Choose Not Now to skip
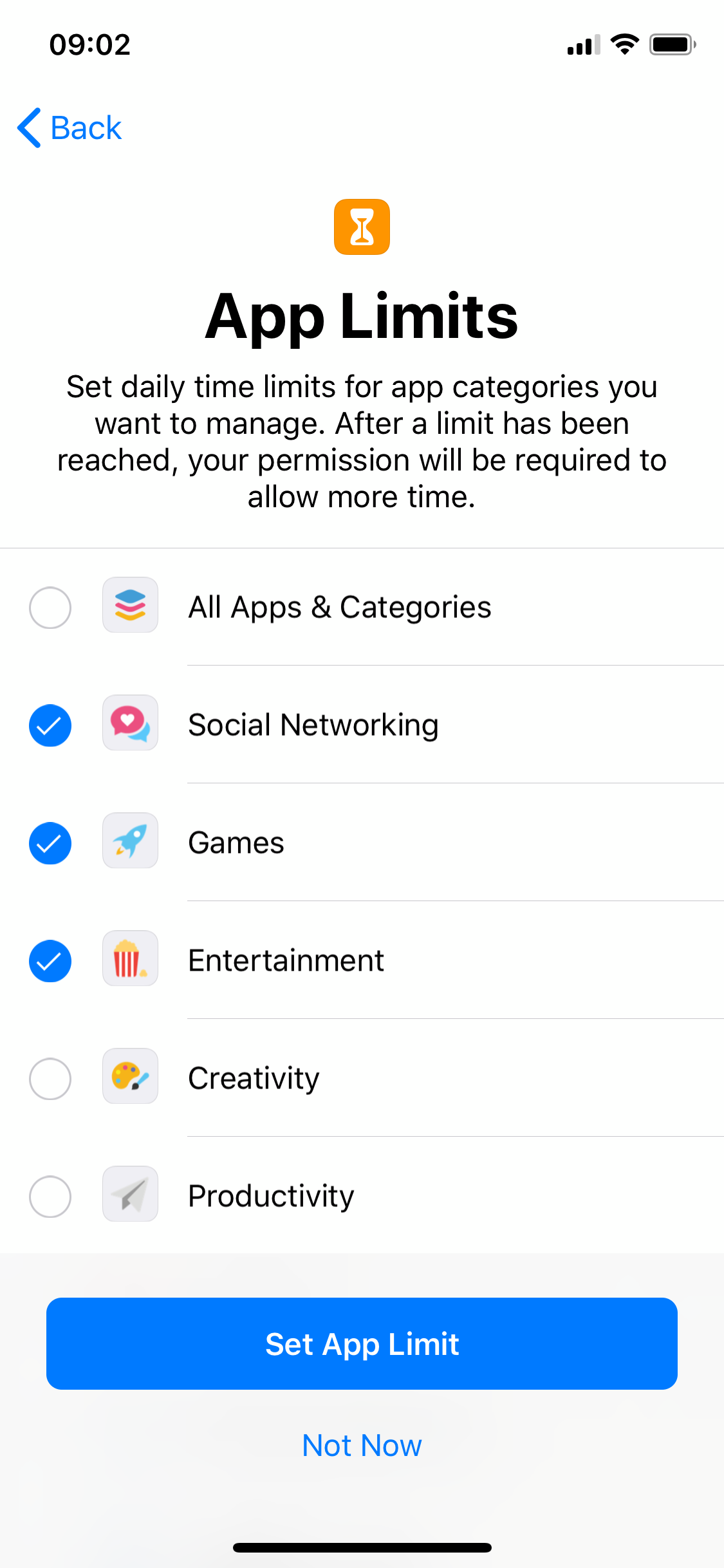724x1568 pixels. [362, 1445]
